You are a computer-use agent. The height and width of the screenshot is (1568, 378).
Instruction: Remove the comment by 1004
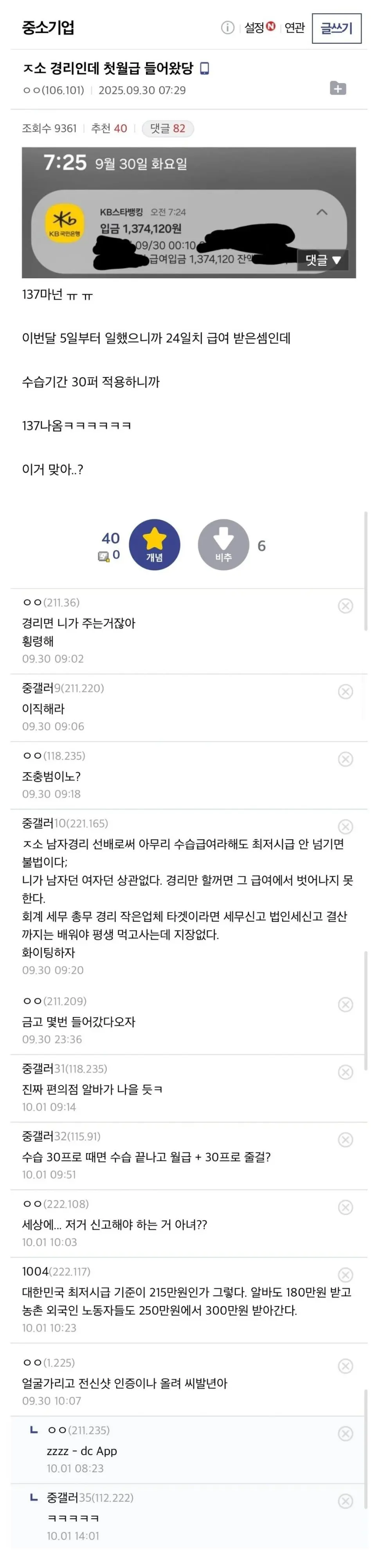[x=345, y=1274]
